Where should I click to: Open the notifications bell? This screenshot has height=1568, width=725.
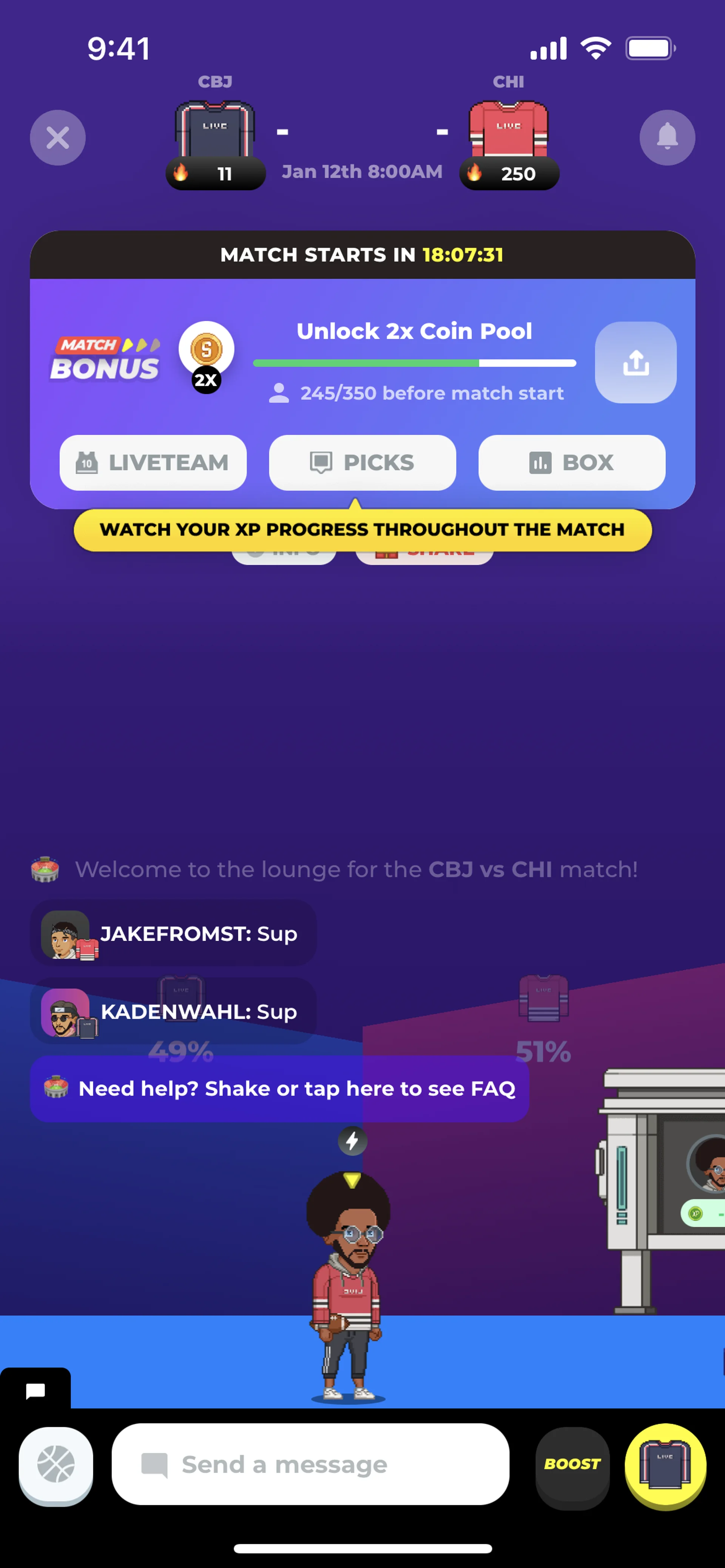point(667,138)
